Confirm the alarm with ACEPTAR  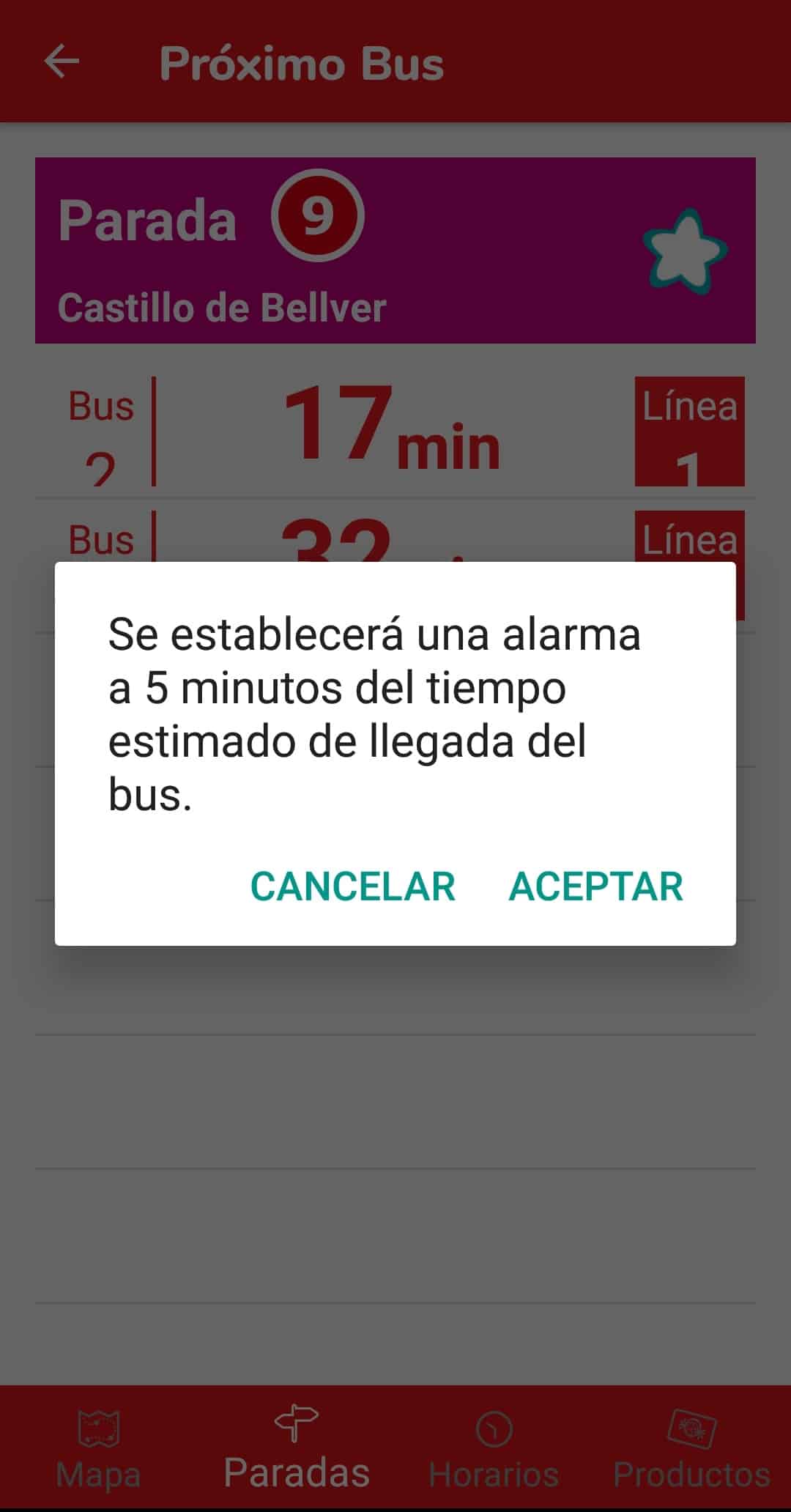click(x=595, y=886)
